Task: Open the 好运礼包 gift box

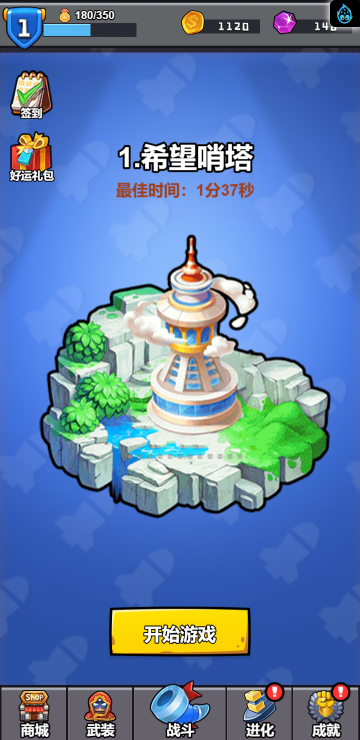Action: point(31,158)
